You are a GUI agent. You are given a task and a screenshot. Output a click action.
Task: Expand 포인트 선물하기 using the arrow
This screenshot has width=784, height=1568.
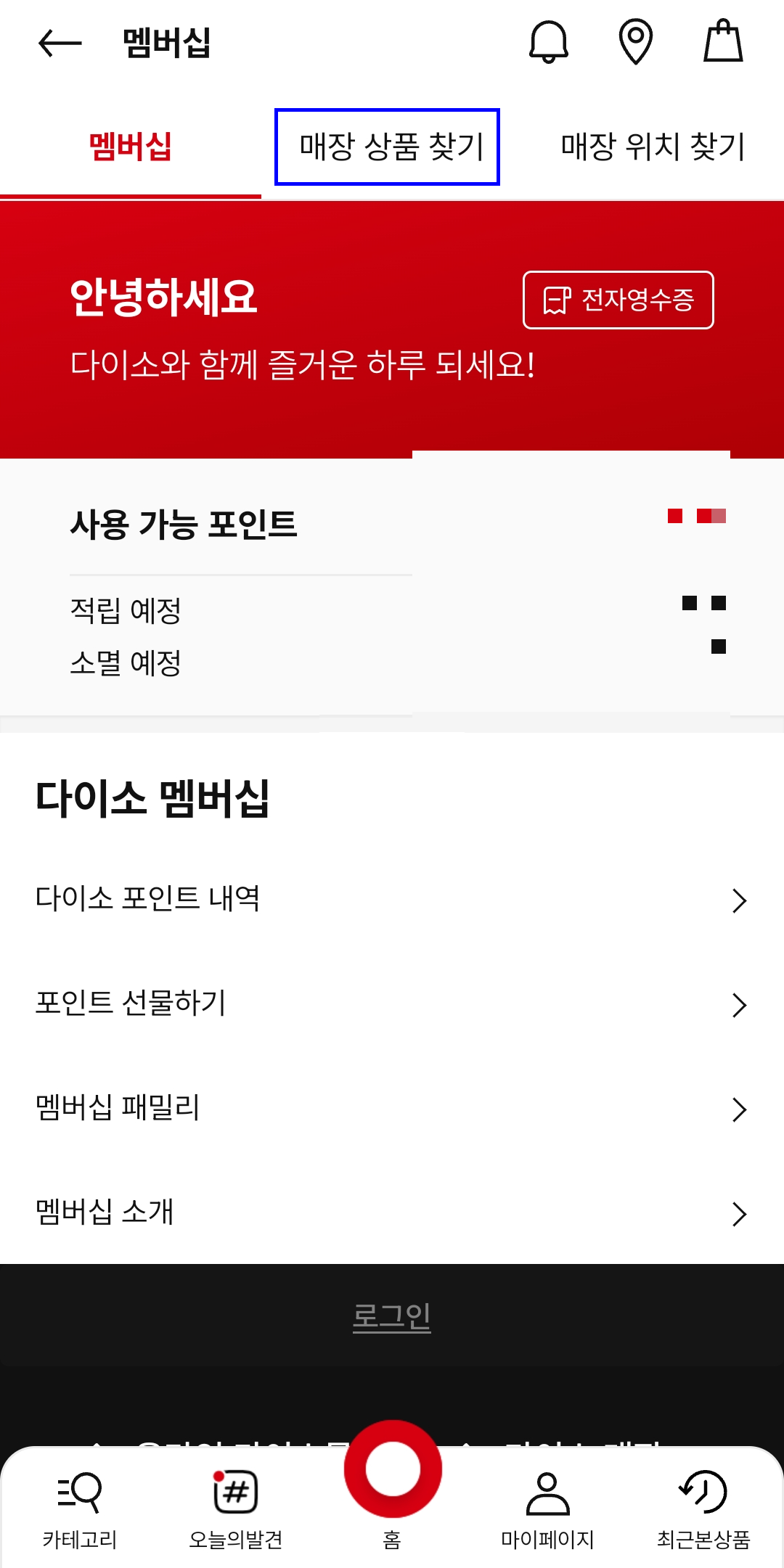pyautogui.click(x=740, y=1005)
